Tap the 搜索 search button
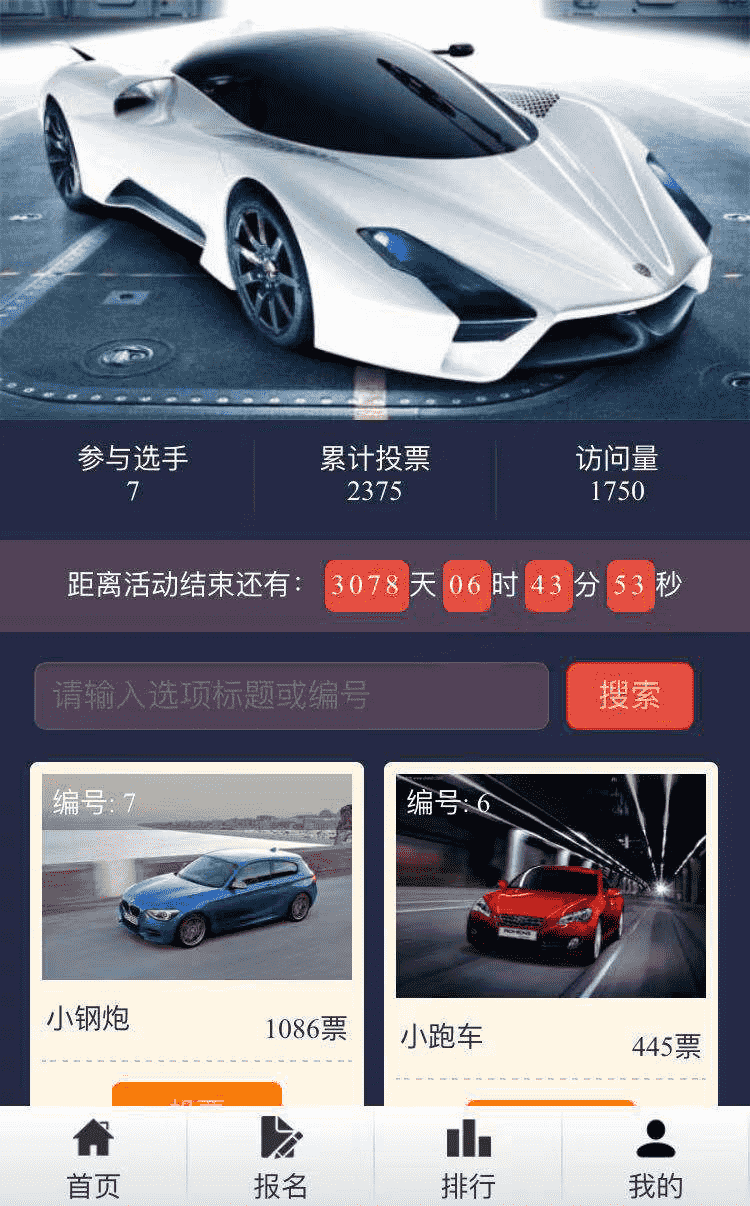The width and height of the screenshot is (750, 1206). [x=629, y=695]
